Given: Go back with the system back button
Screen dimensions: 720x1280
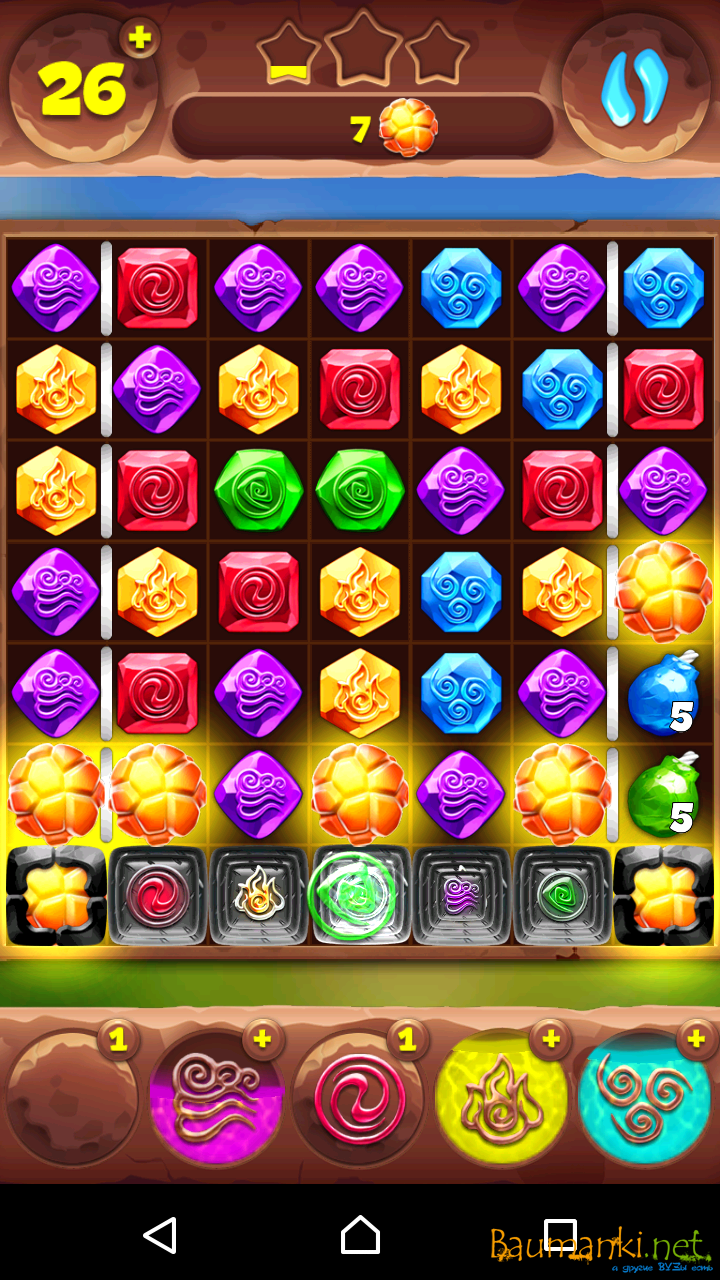Looking at the screenshot, I should point(160,1236).
